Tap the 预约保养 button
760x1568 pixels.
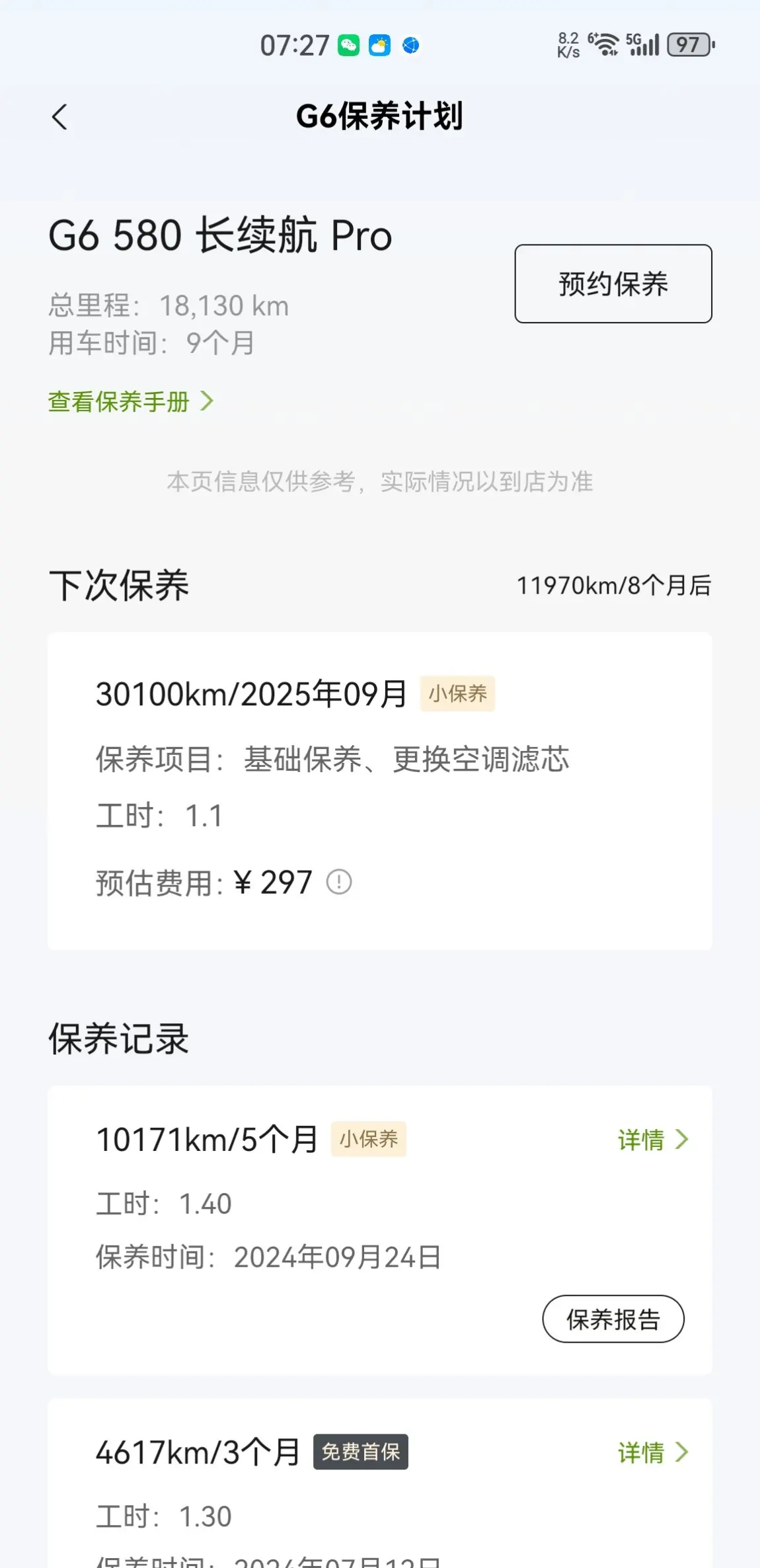(613, 284)
